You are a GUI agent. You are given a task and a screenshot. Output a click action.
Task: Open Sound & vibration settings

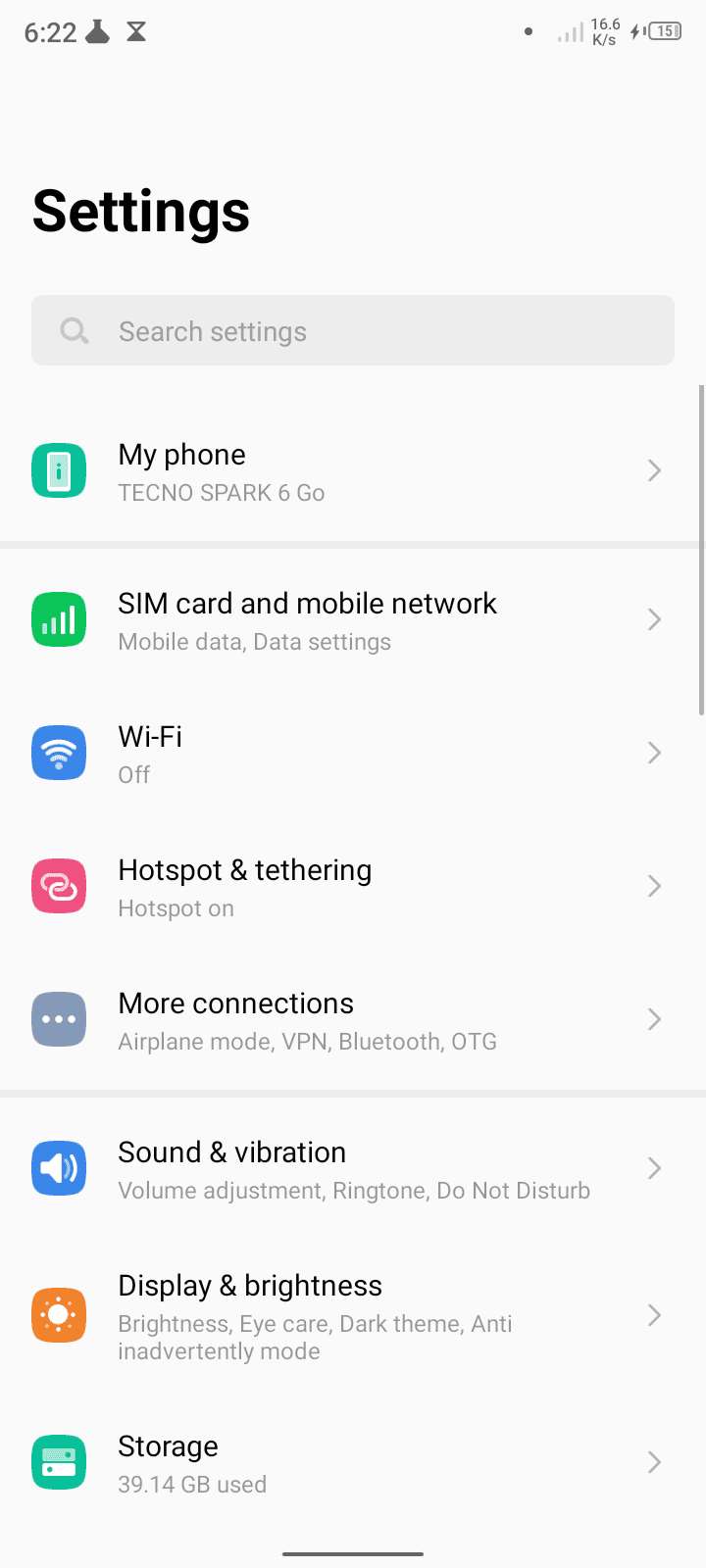[x=353, y=1169]
